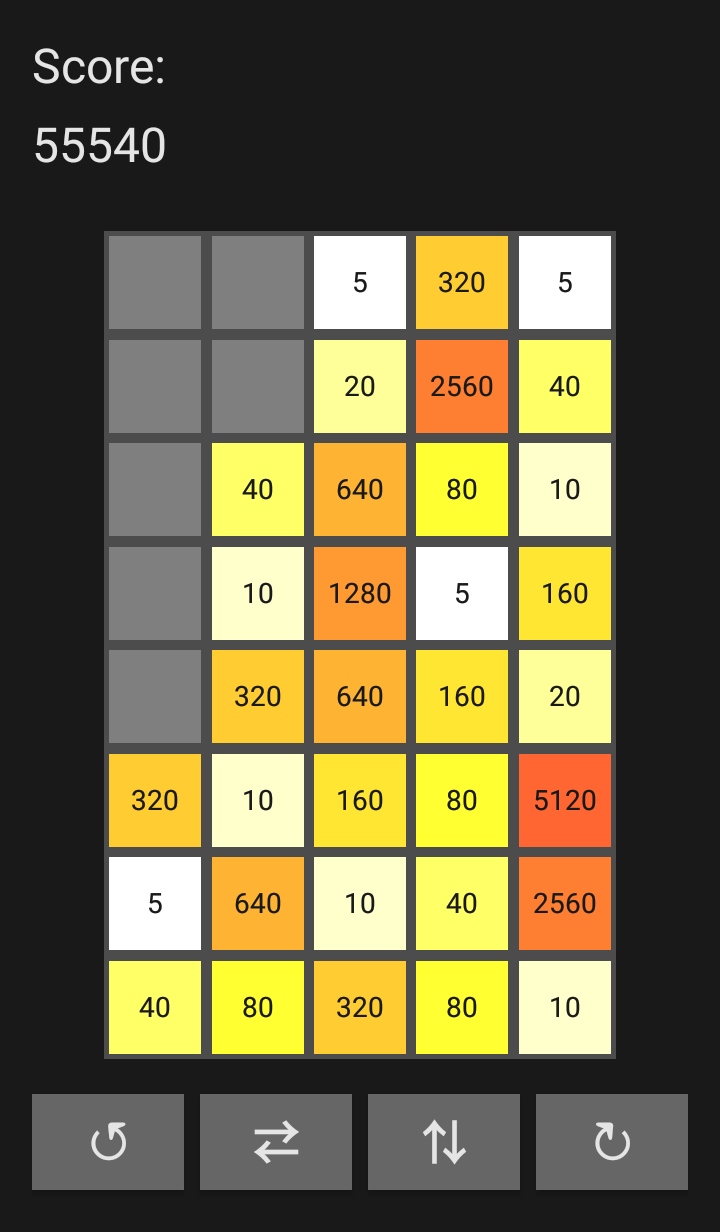Select the horizontal flip arrows icon

(x=276, y=1141)
